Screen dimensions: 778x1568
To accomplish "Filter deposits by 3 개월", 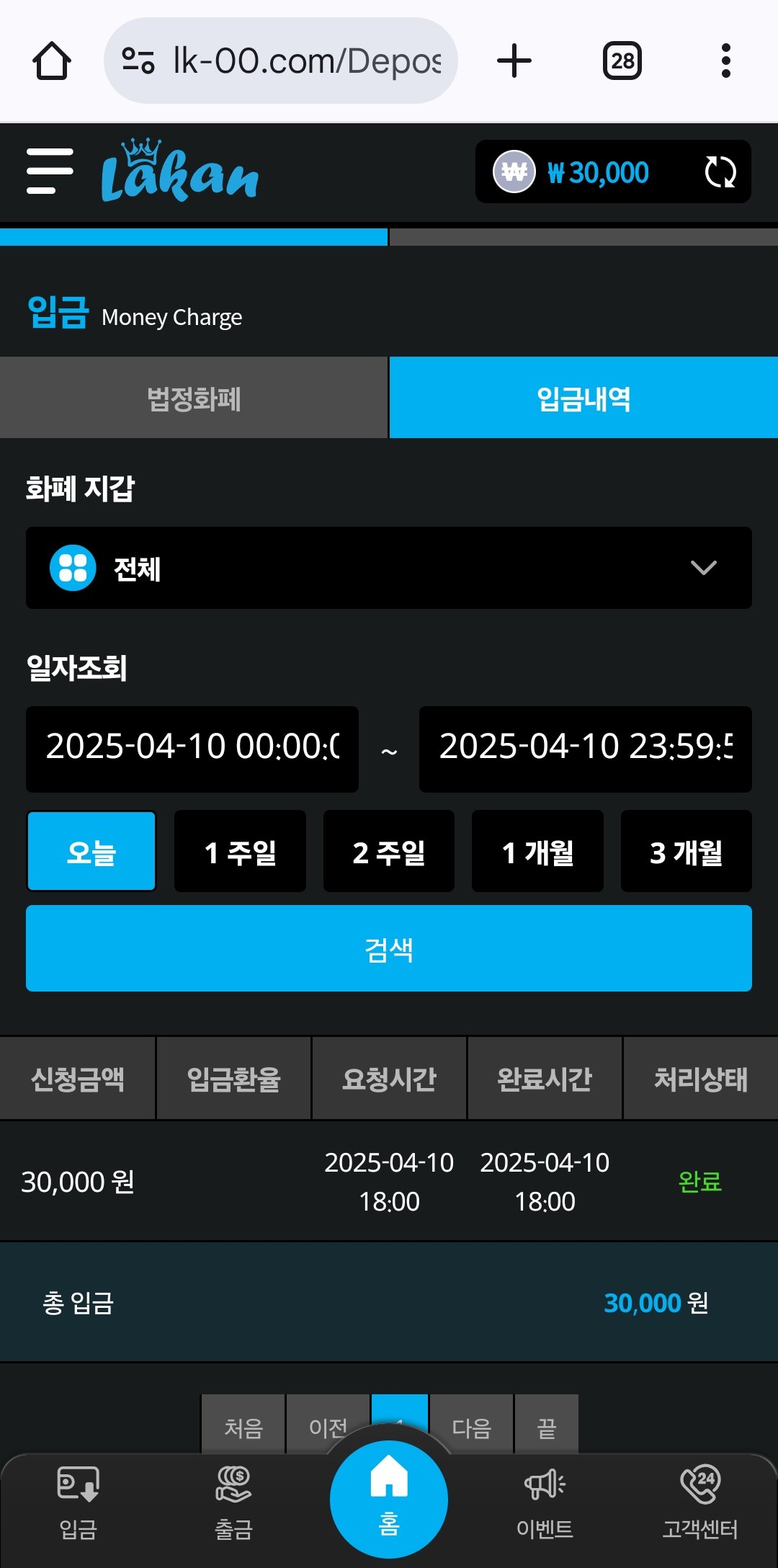I will [686, 852].
